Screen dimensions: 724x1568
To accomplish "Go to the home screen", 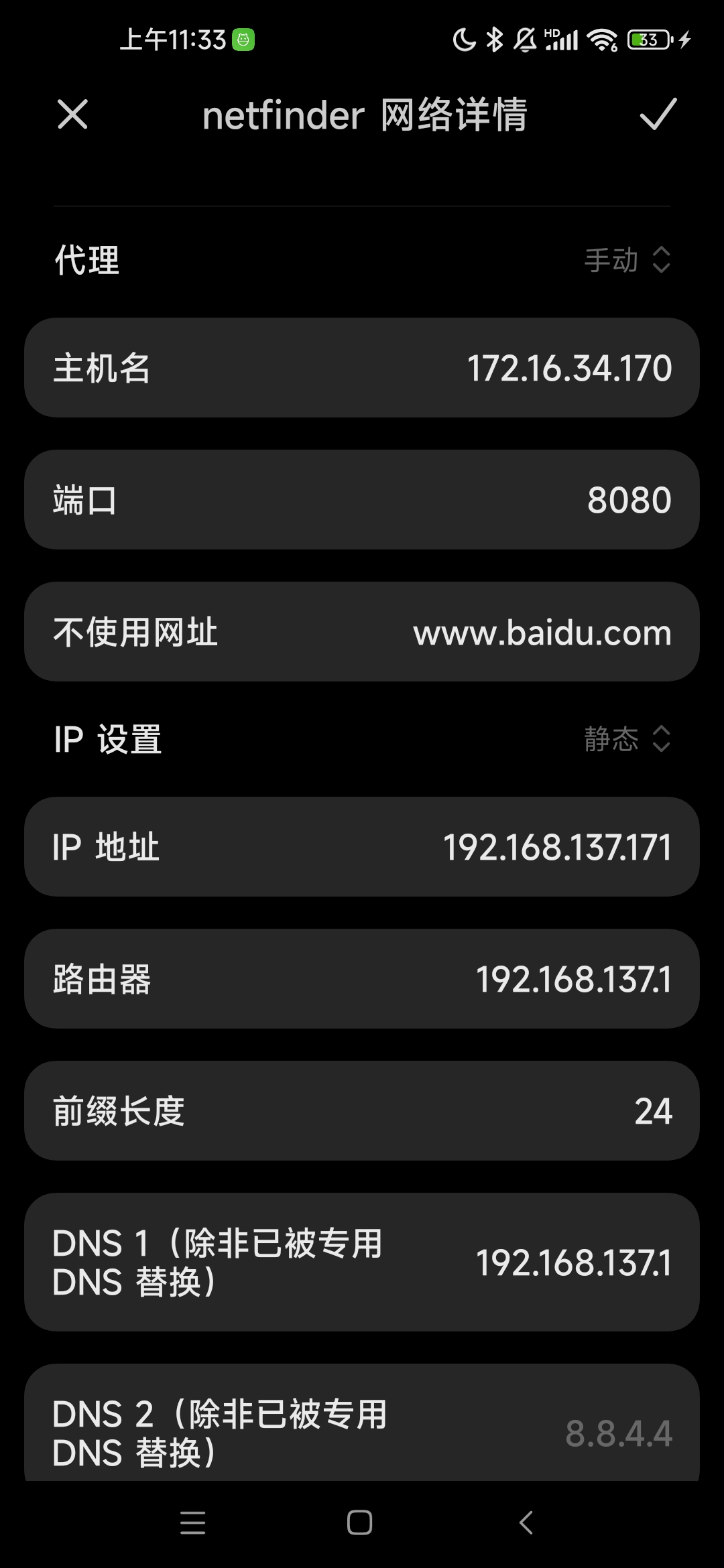I will click(x=360, y=1522).
